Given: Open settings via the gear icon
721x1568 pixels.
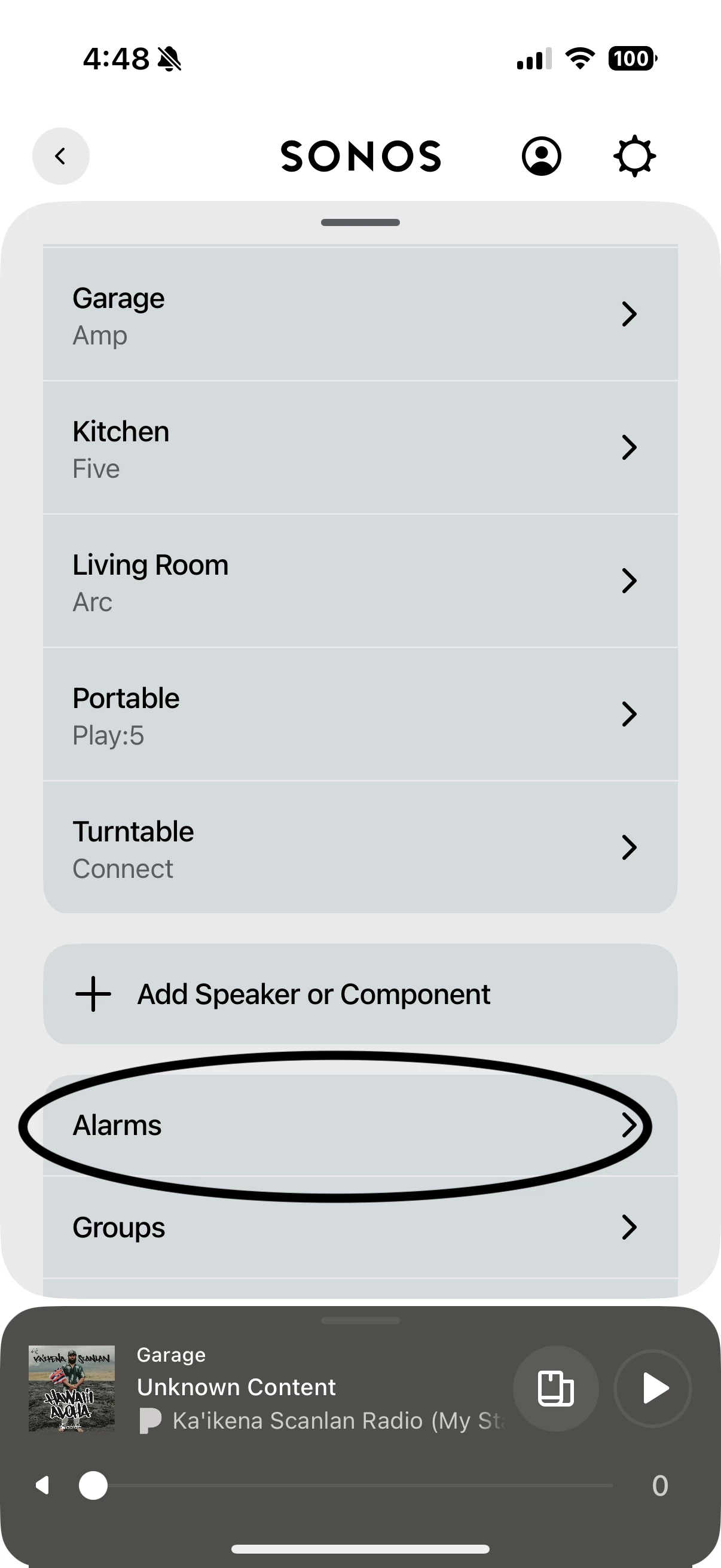Looking at the screenshot, I should point(634,157).
